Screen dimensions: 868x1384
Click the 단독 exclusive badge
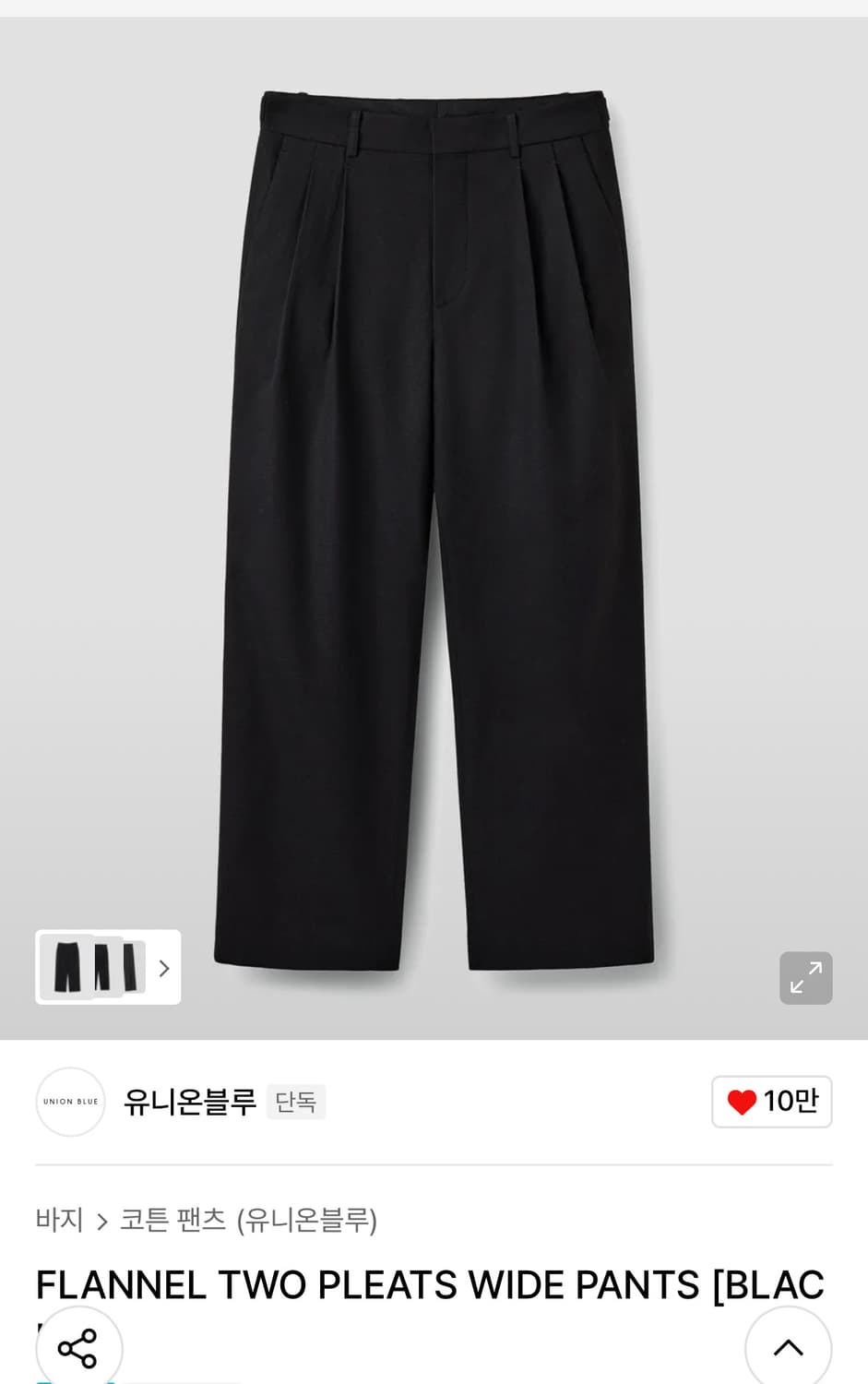(x=296, y=1102)
